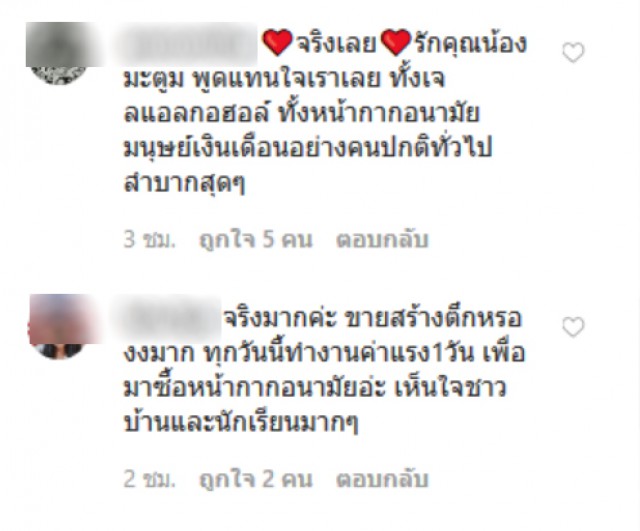Like the comment starting with จริงมากค่ะ
640x531 pixels.
click(x=573, y=327)
